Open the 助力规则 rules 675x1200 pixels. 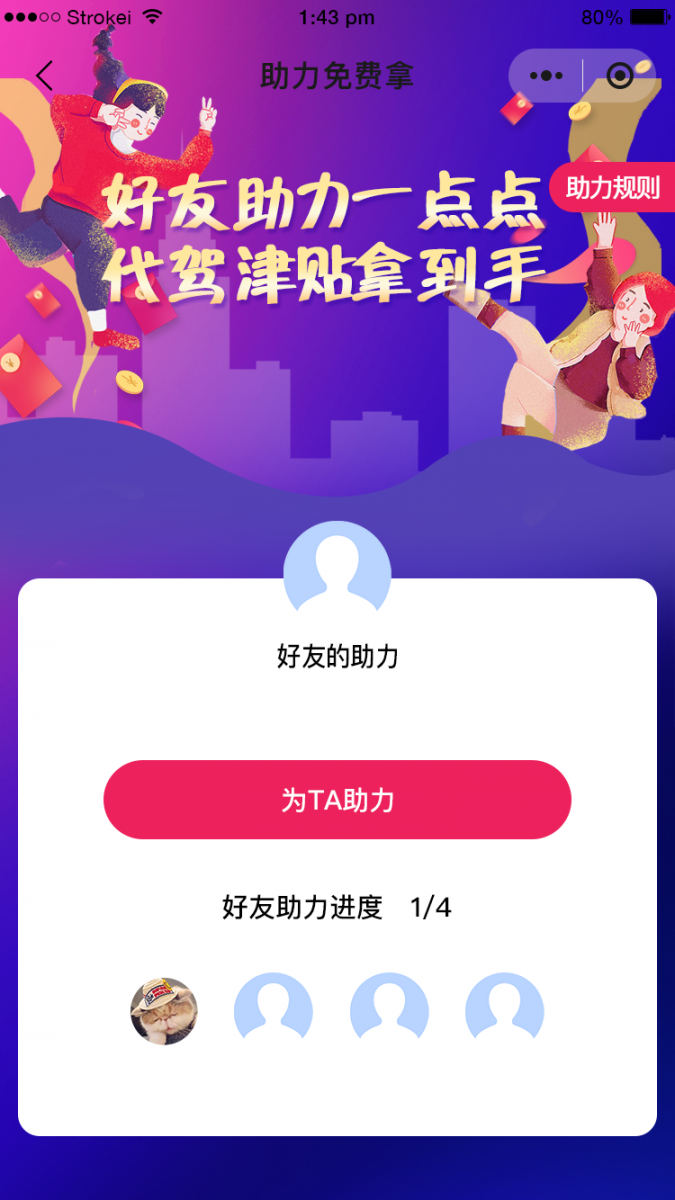pos(612,187)
